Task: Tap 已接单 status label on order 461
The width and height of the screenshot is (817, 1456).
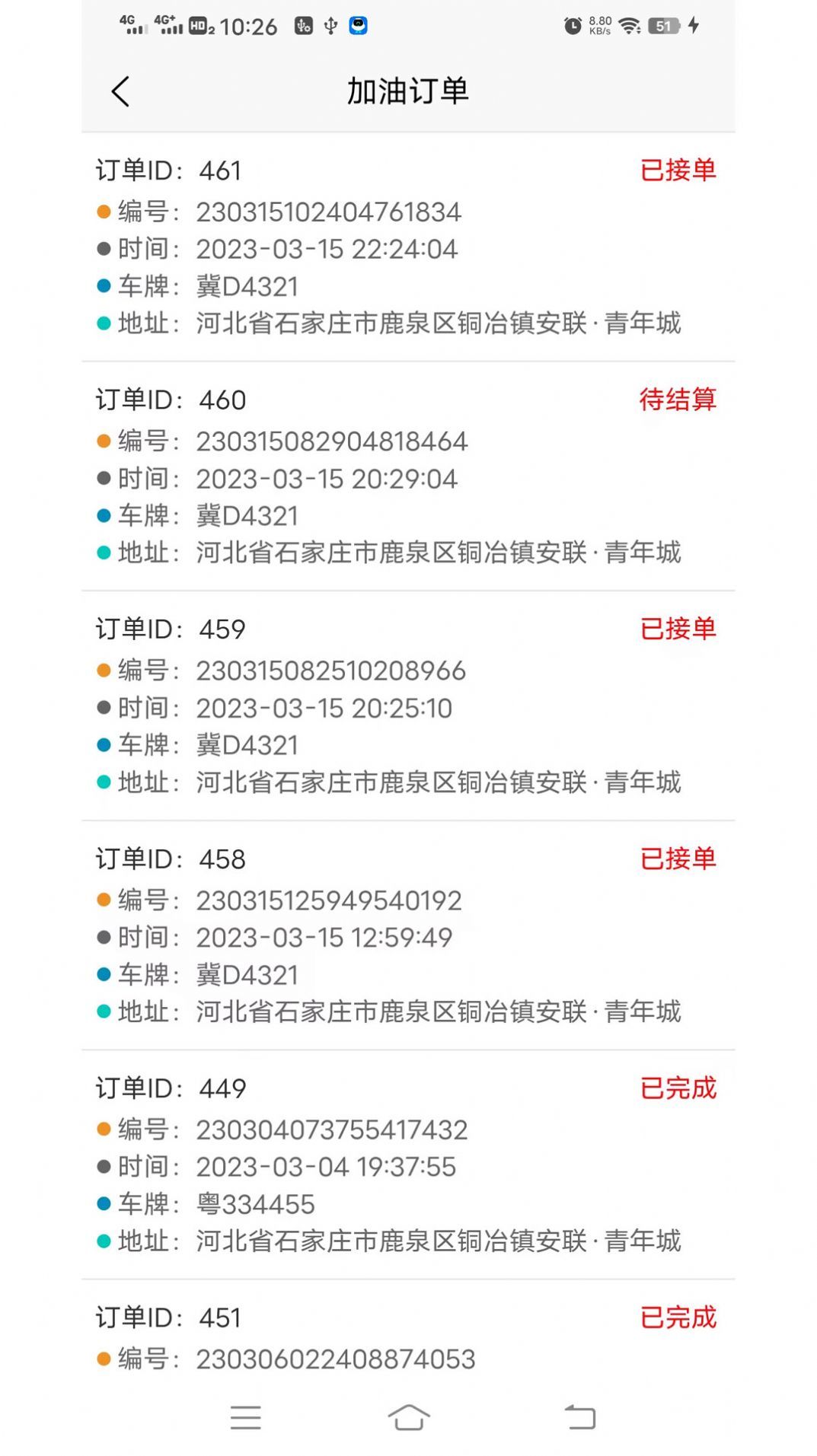Action: pyautogui.click(x=677, y=170)
